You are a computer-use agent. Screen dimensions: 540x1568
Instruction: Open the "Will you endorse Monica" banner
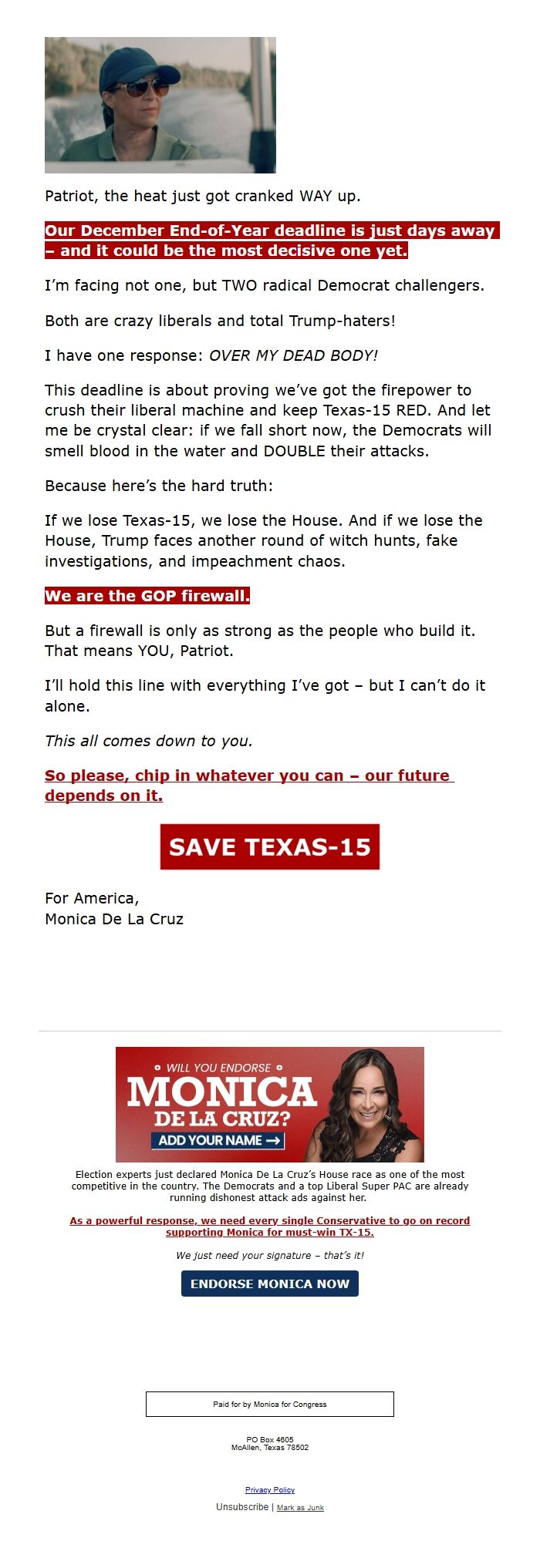[x=270, y=1104]
